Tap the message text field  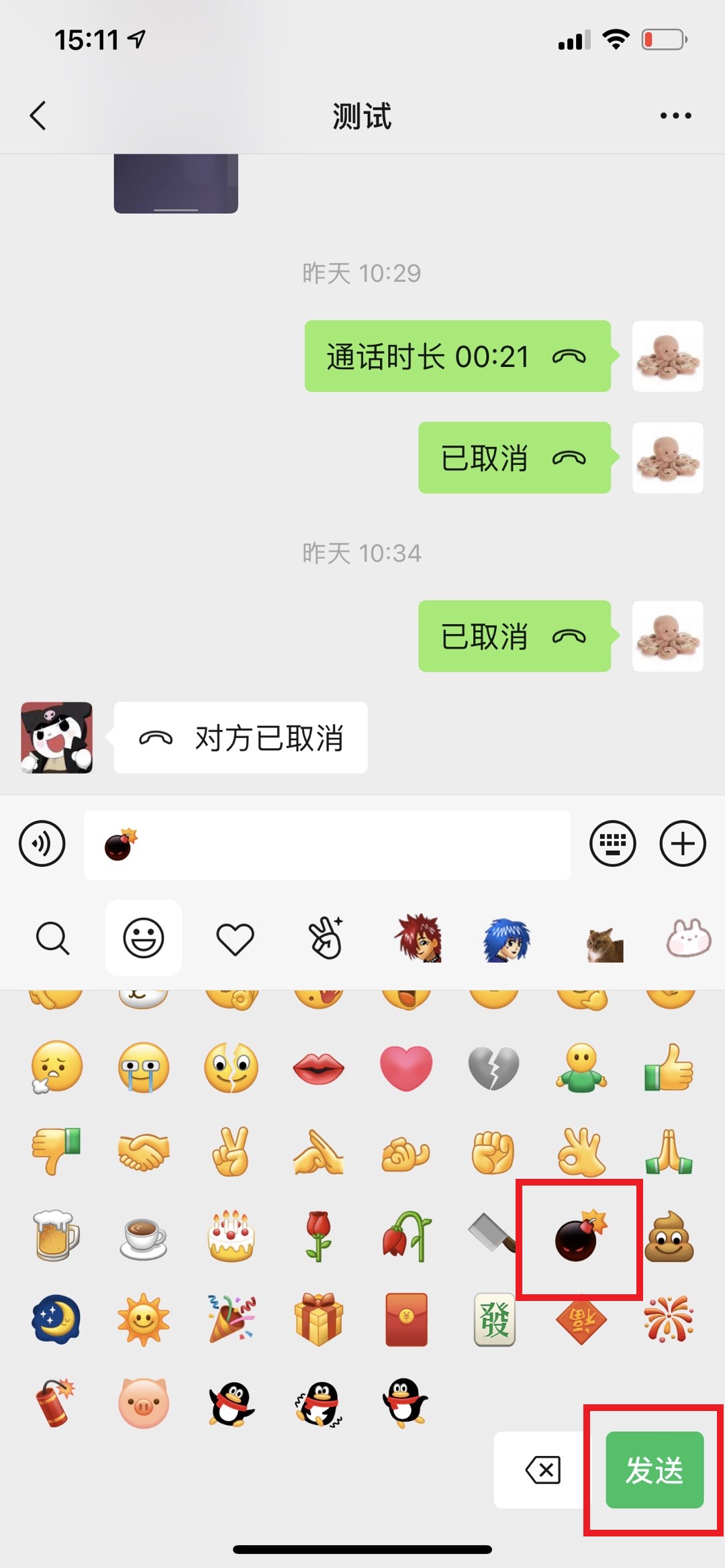327,845
